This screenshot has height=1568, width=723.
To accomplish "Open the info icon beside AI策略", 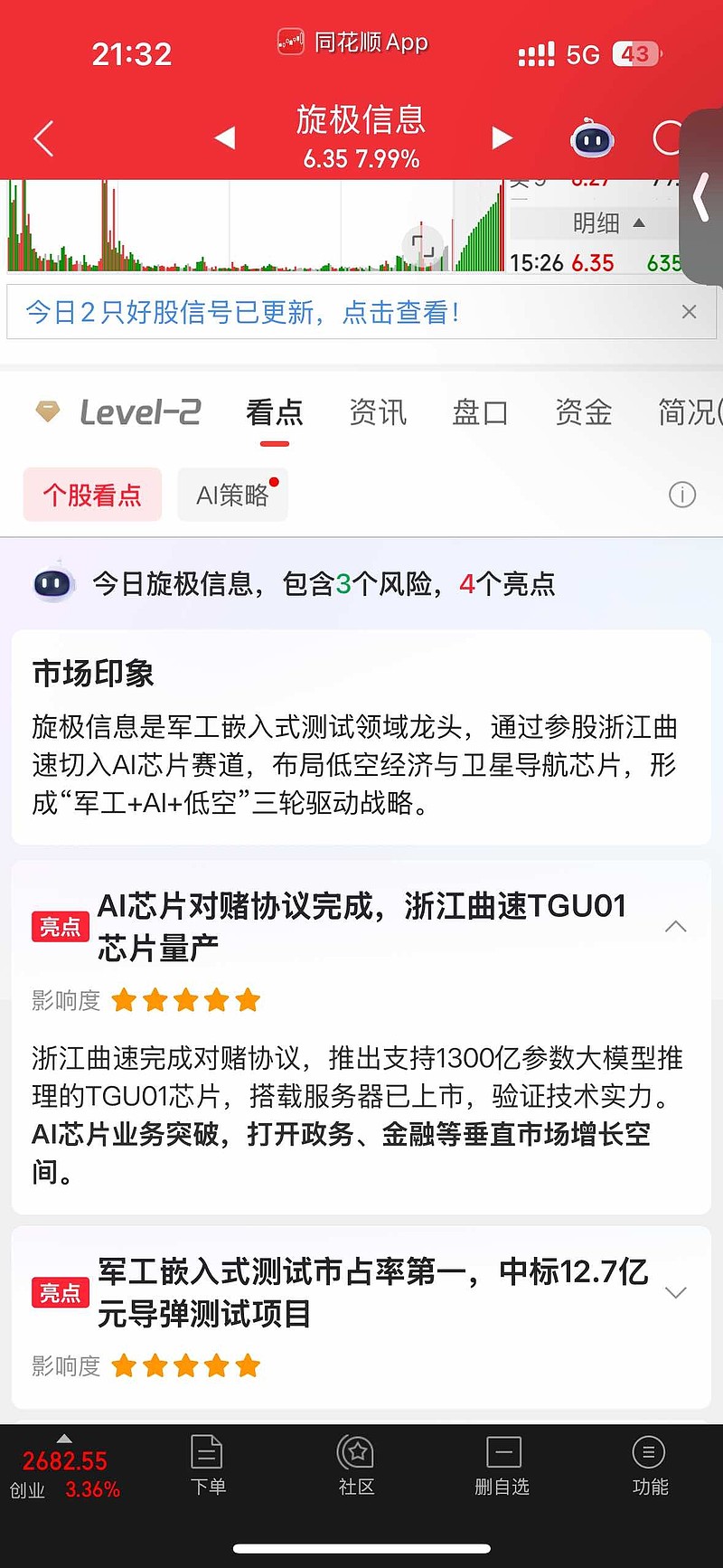I will pyautogui.click(x=682, y=495).
